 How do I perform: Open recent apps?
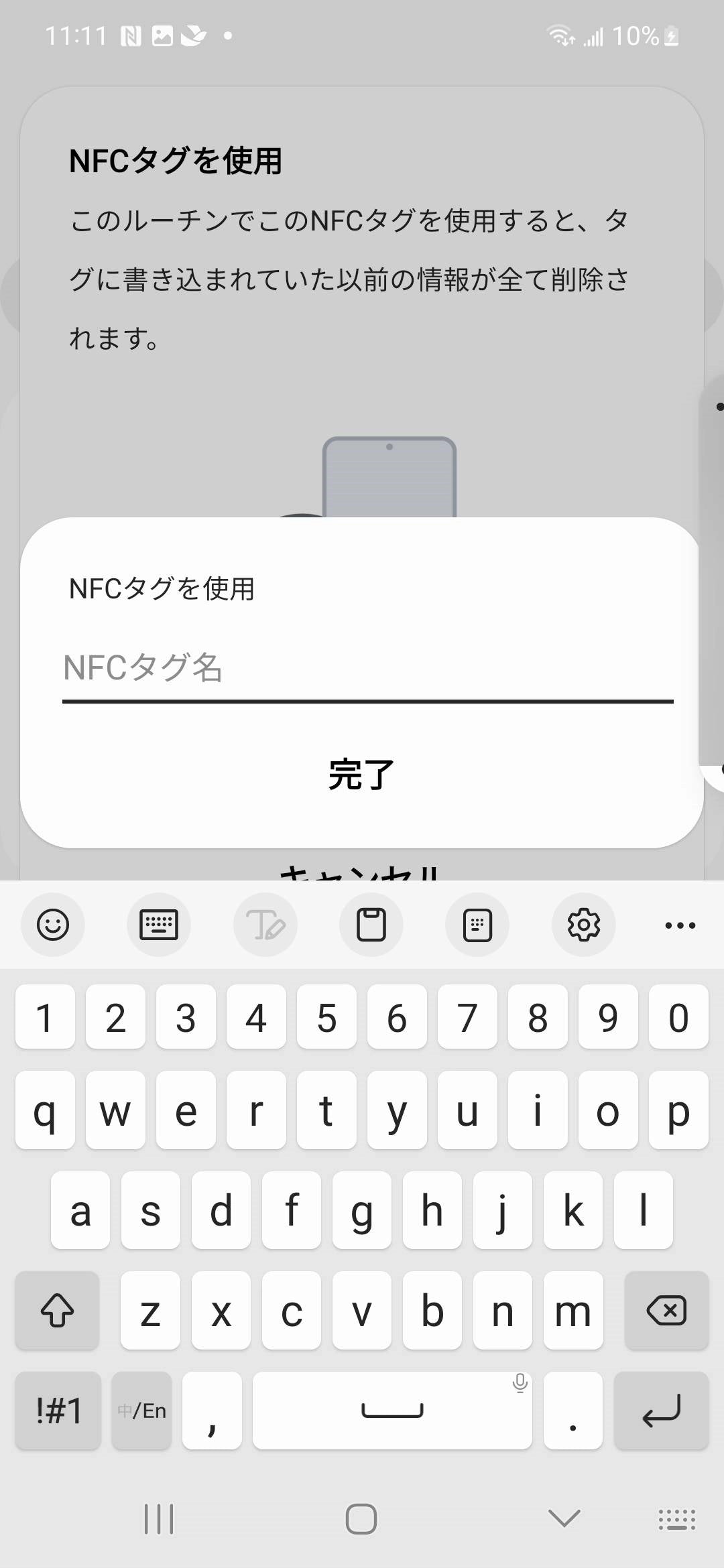click(159, 1518)
